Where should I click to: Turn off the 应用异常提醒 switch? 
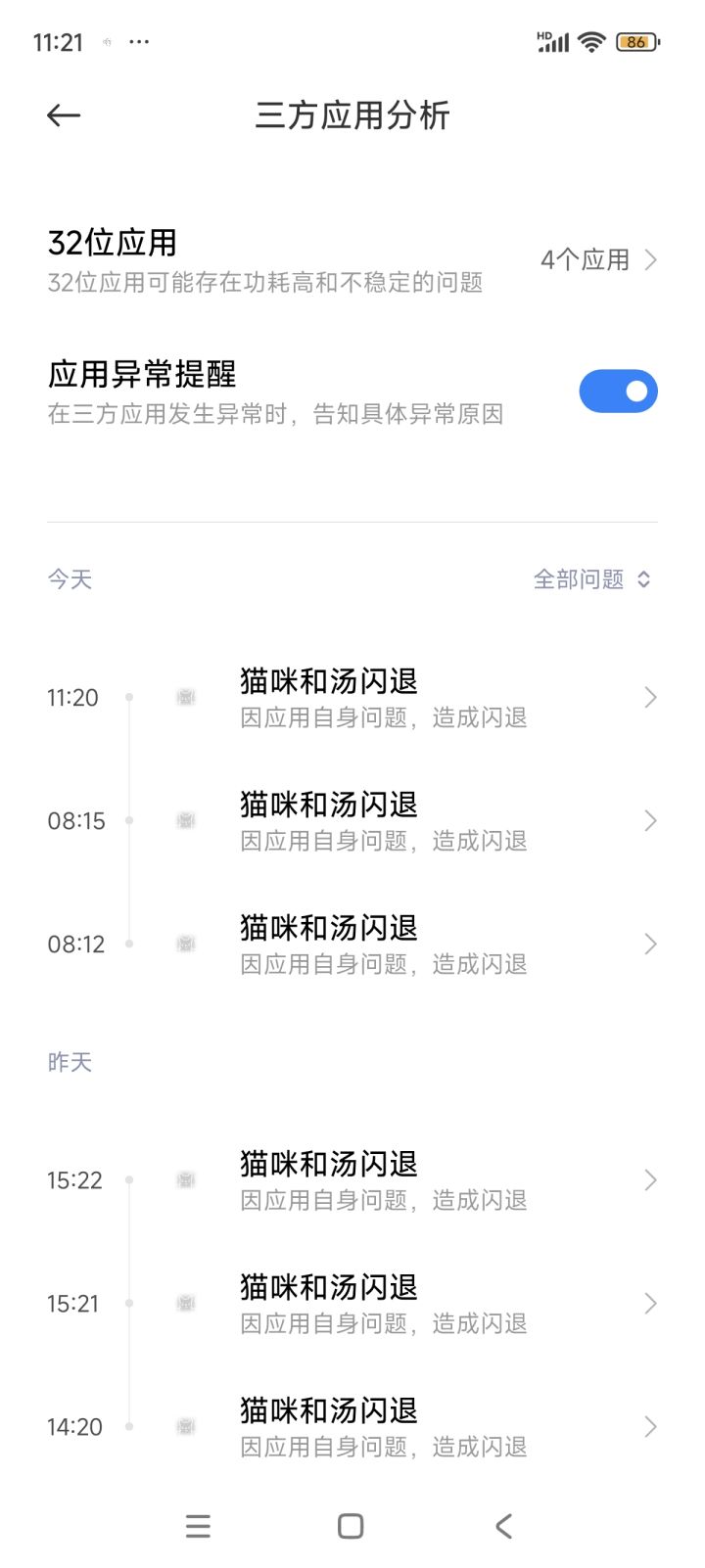click(618, 392)
